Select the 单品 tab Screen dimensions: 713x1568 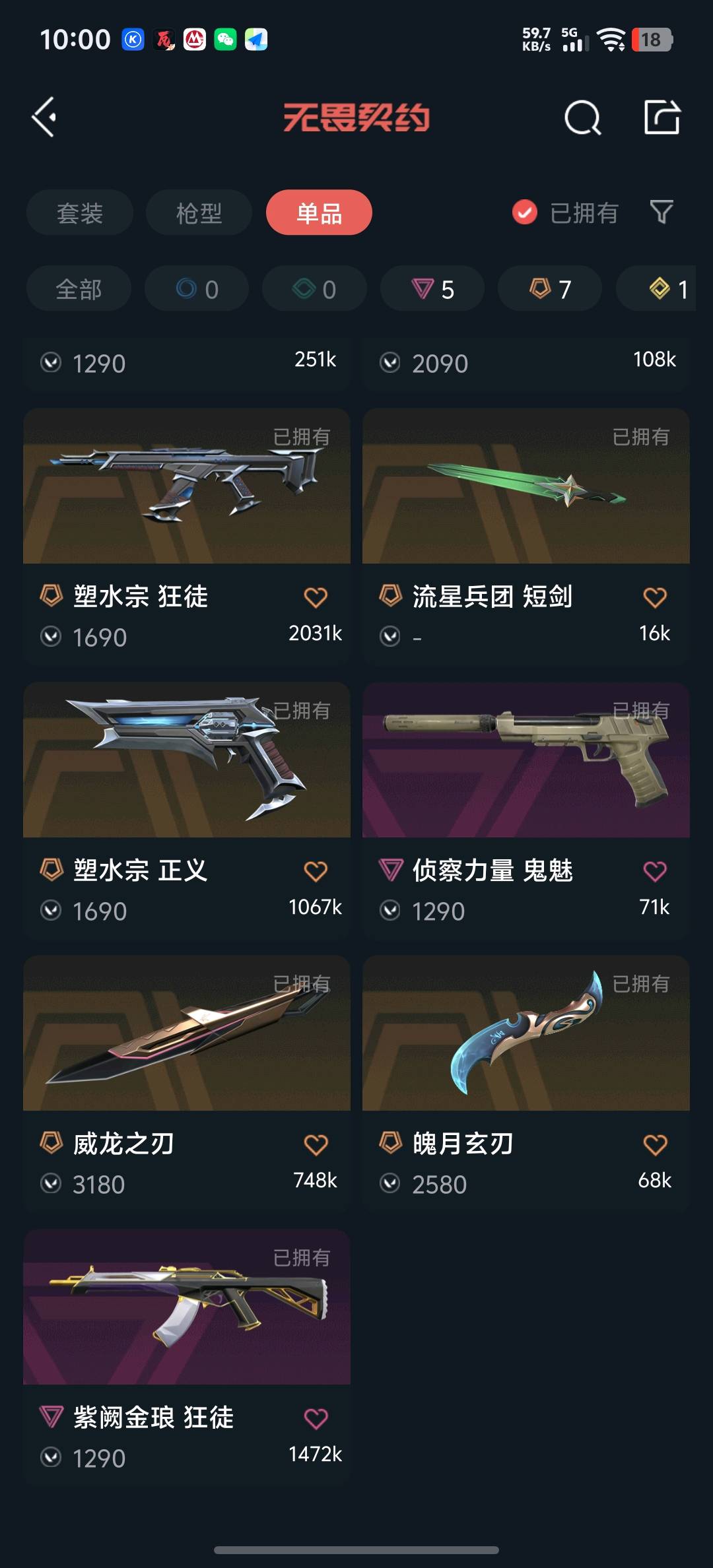click(319, 212)
